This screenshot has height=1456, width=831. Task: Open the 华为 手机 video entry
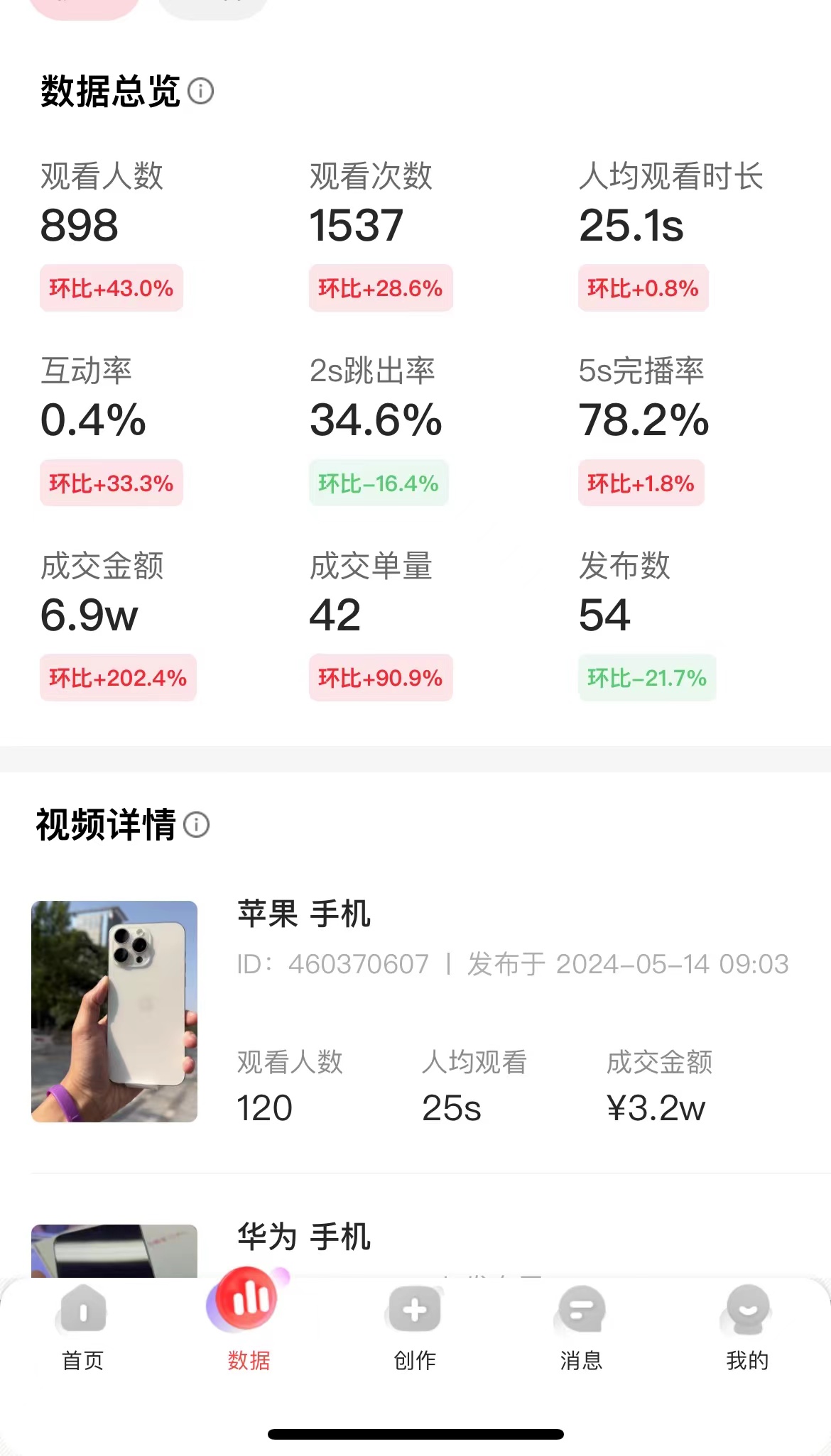coord(304,1237)
